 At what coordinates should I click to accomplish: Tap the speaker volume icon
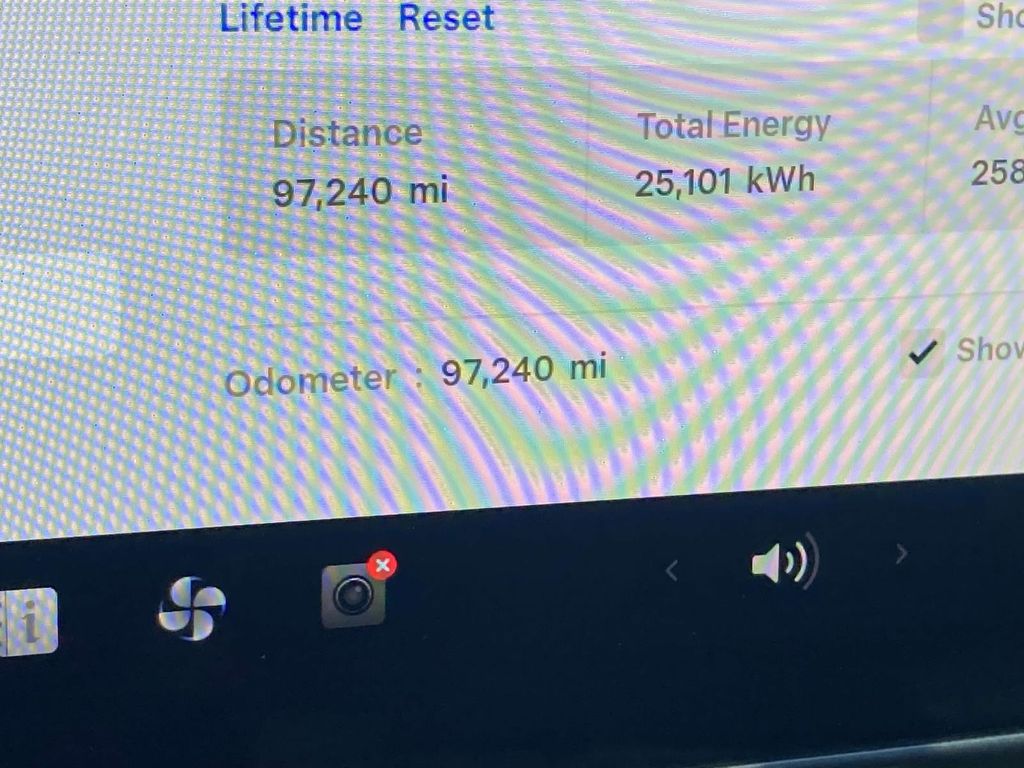coord(784,563)
